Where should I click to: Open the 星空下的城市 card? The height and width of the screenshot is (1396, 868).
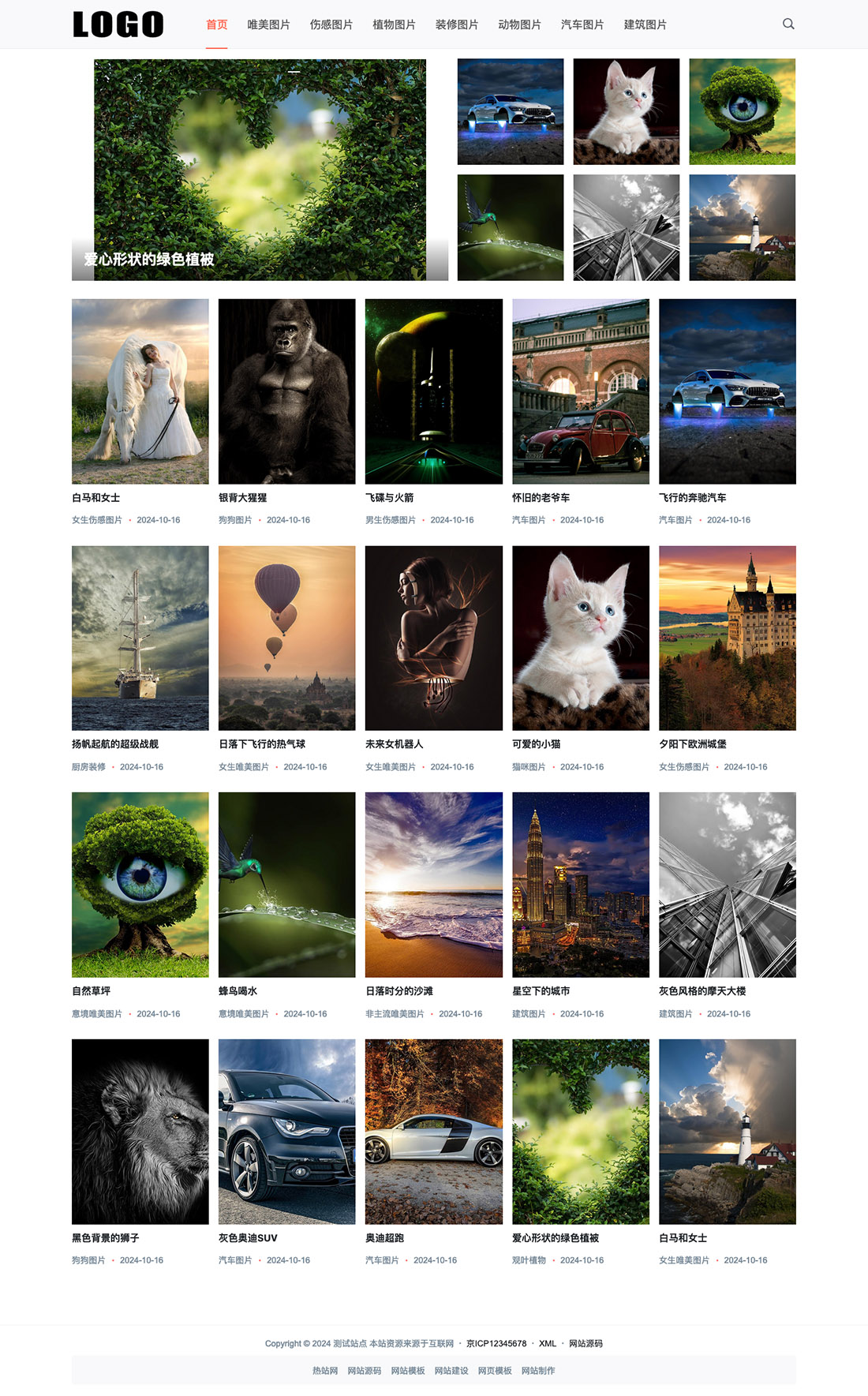coord(580,885)
